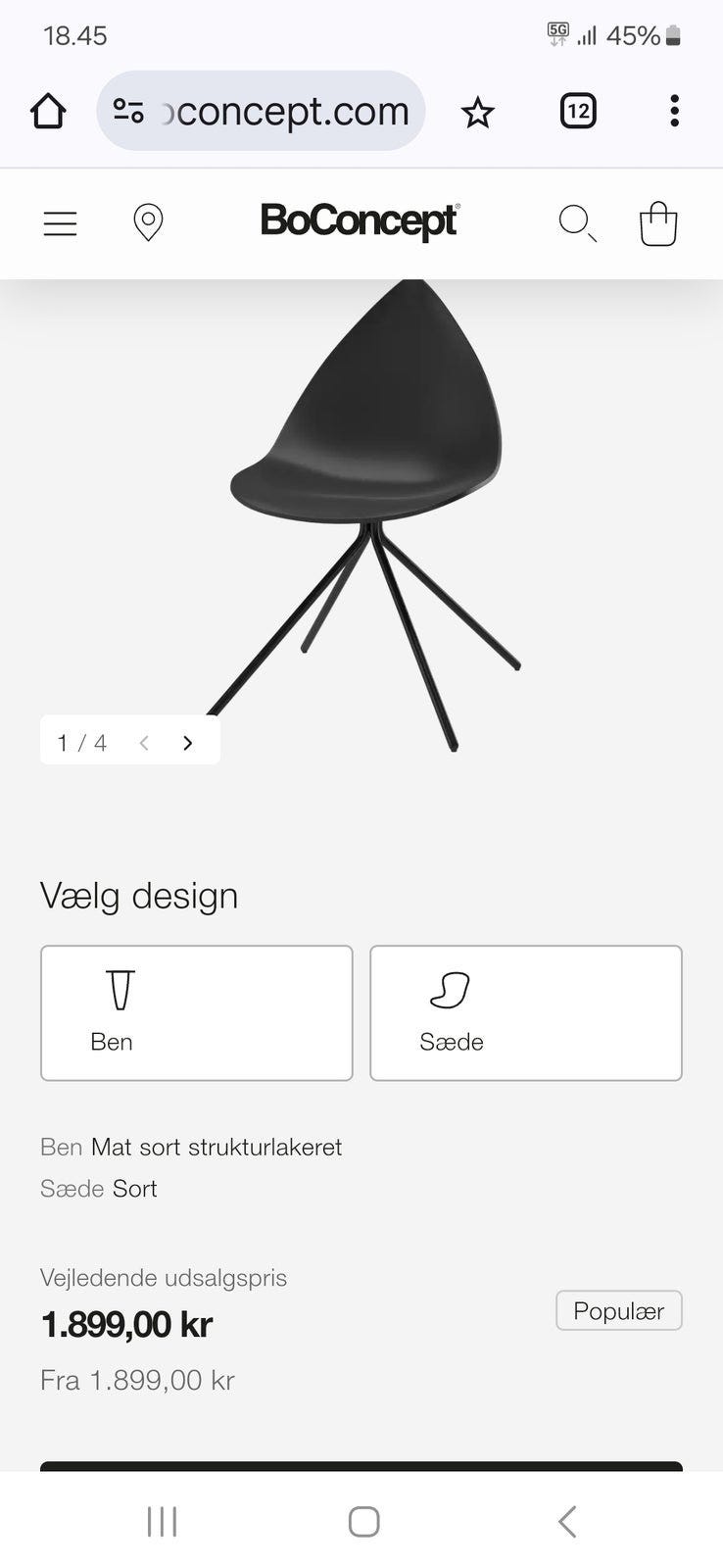The image size is (723, 1568).
Task: Open BoConcept site search
Action: click(x=577, y=223)
